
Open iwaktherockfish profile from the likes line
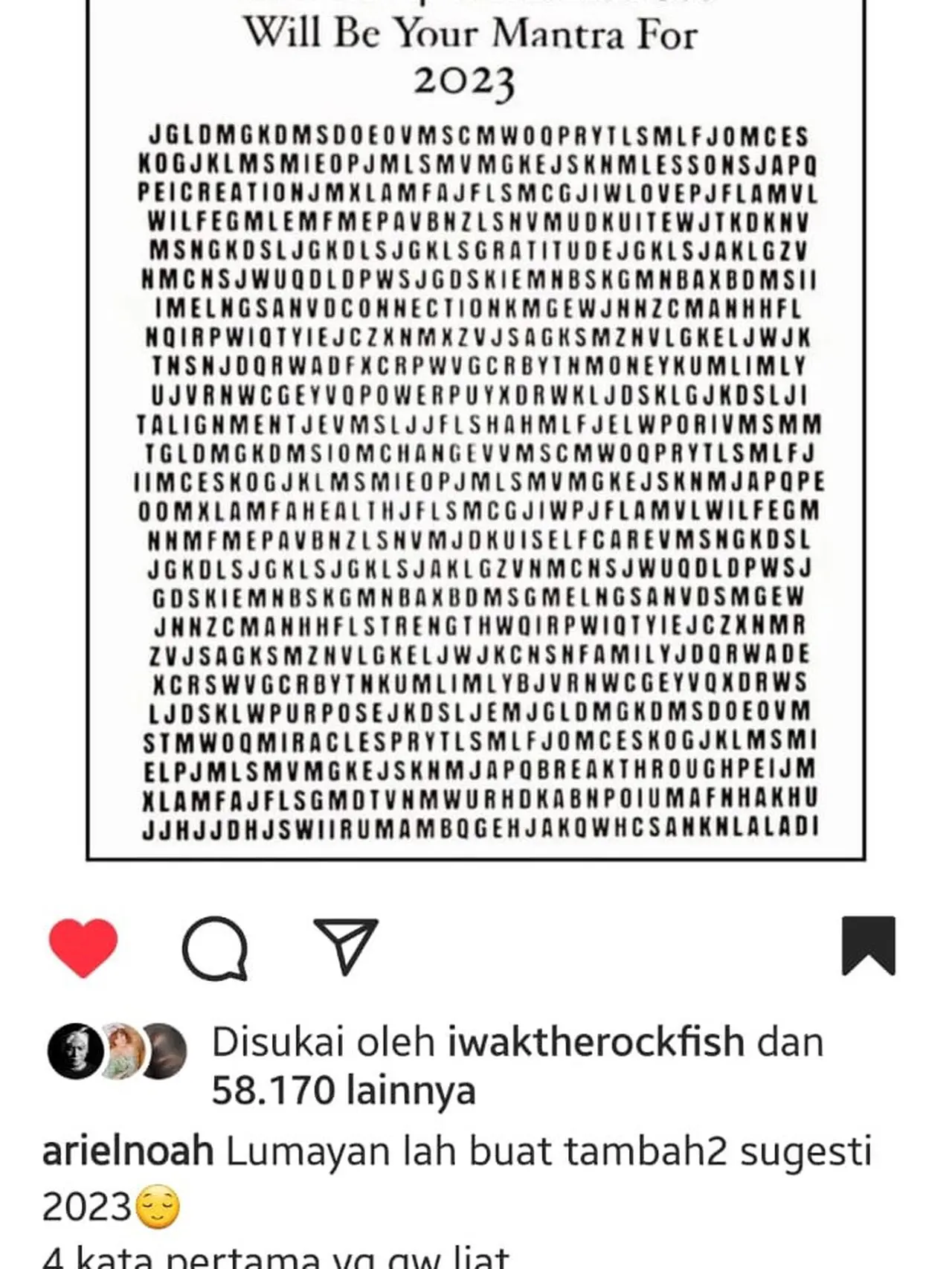[x=596, y=1041]
